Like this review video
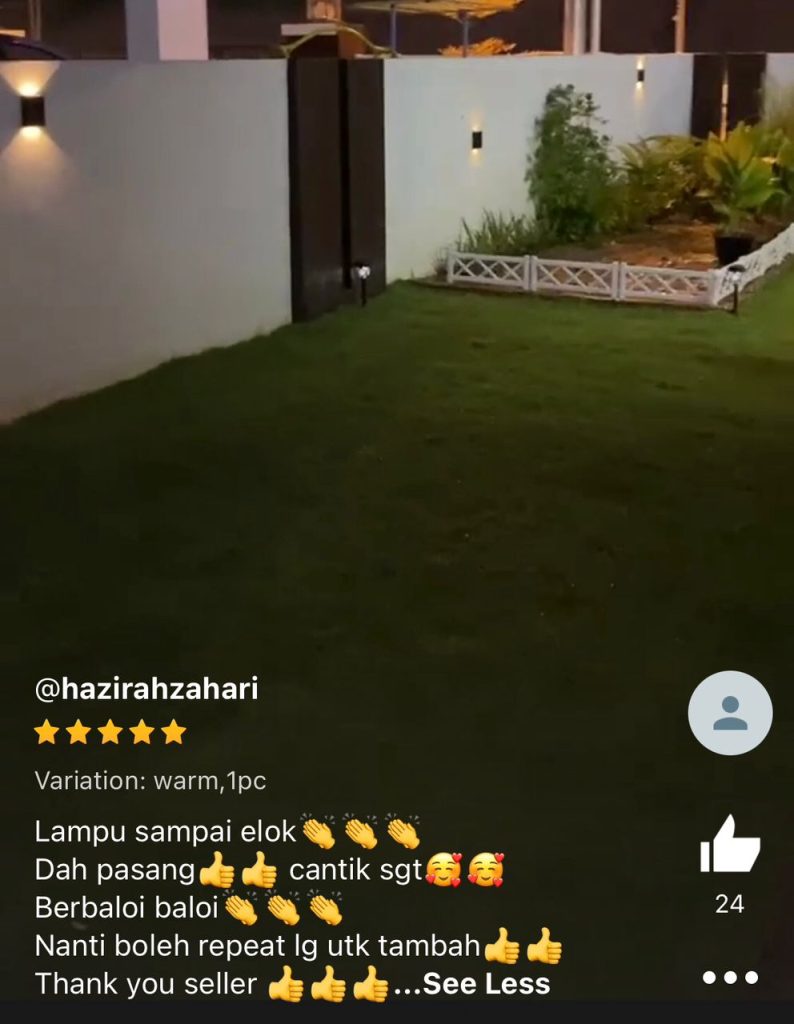794x1024 pixels. coord(730,844)
